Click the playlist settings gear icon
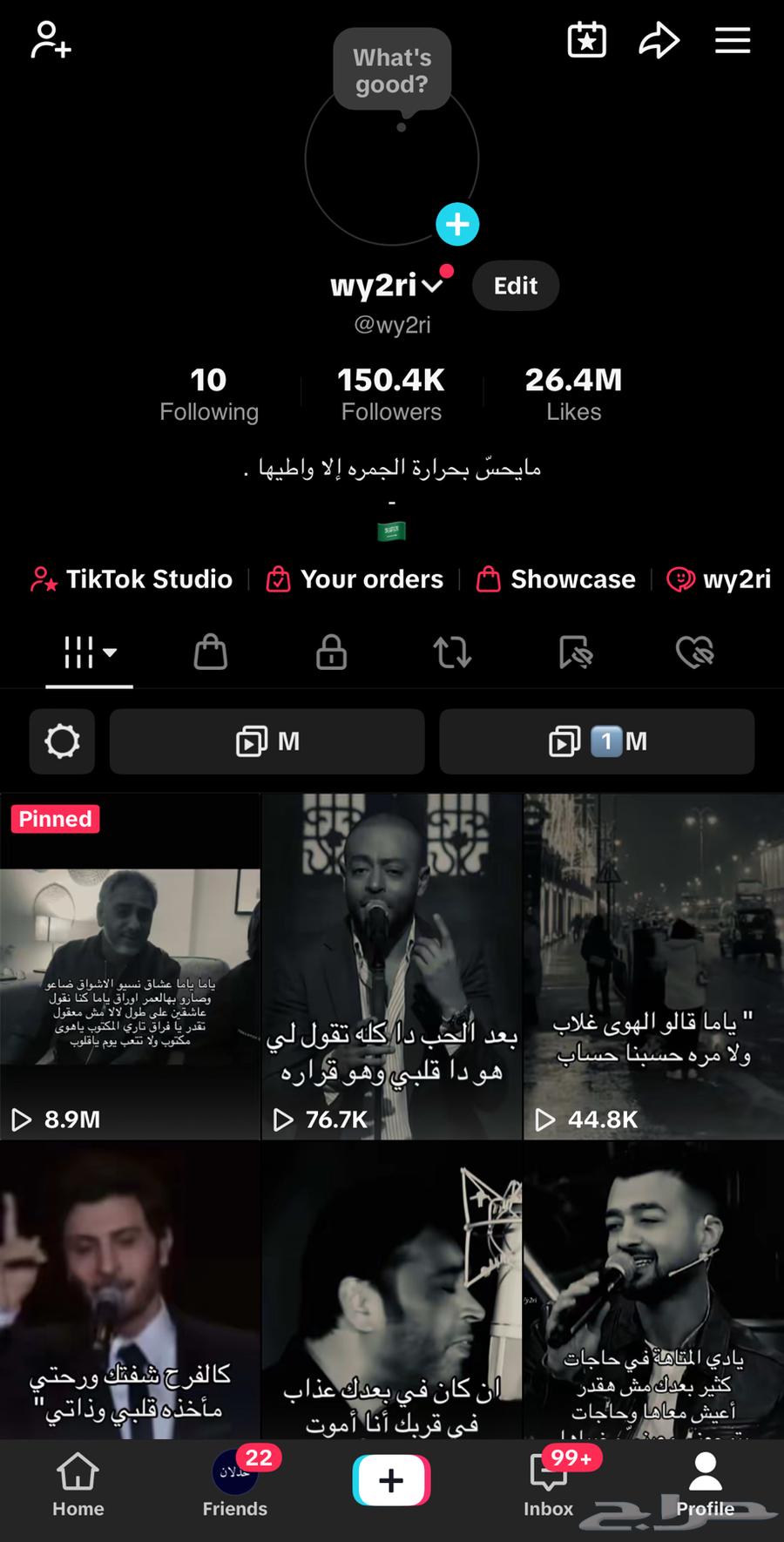The image size is (784, 1542). pyautogui.click(x=62, y=741)
